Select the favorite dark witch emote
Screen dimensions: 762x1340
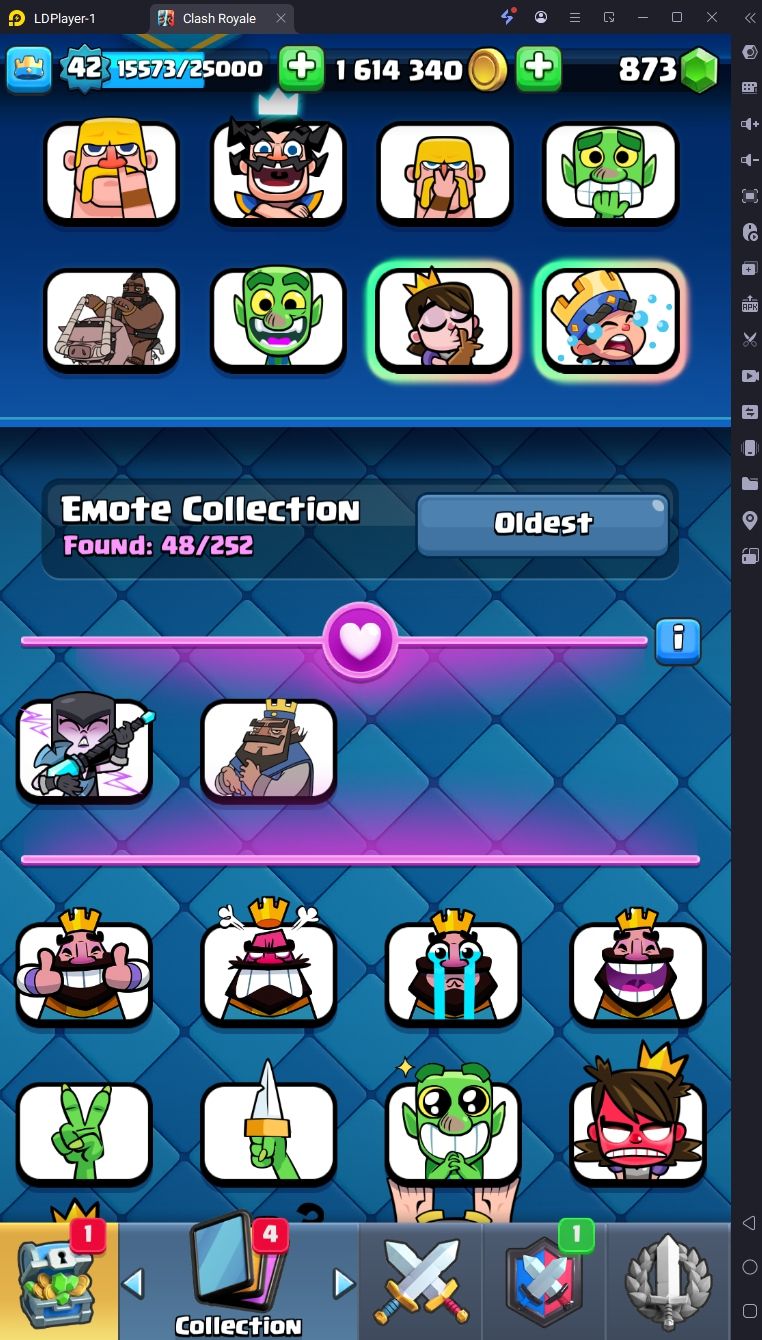point(85,750)
